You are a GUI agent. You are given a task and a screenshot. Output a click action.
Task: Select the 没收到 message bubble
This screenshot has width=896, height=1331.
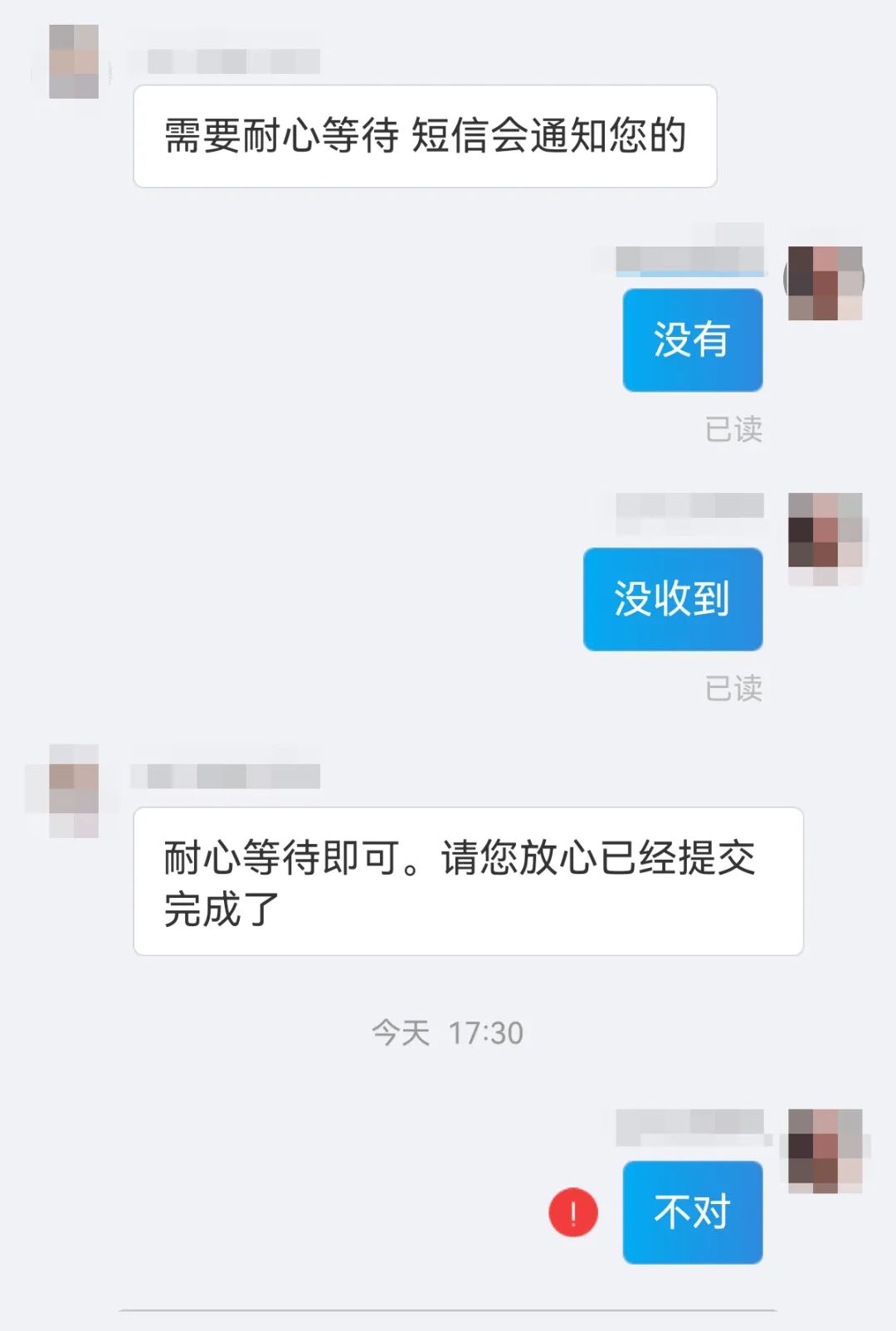pyautogui.click(x=674, y=597)
